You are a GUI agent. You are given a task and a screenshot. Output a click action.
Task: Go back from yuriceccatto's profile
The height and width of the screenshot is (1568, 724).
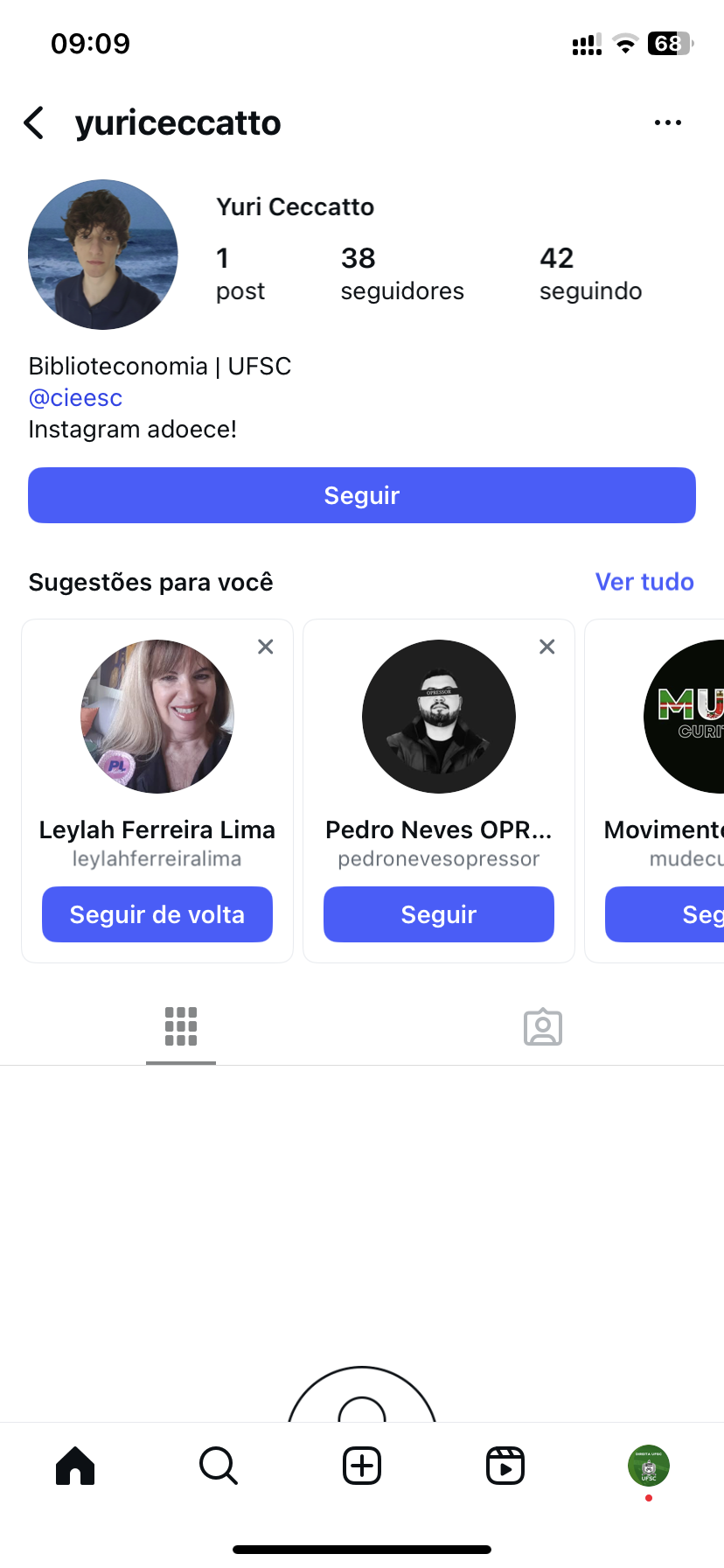34,123
